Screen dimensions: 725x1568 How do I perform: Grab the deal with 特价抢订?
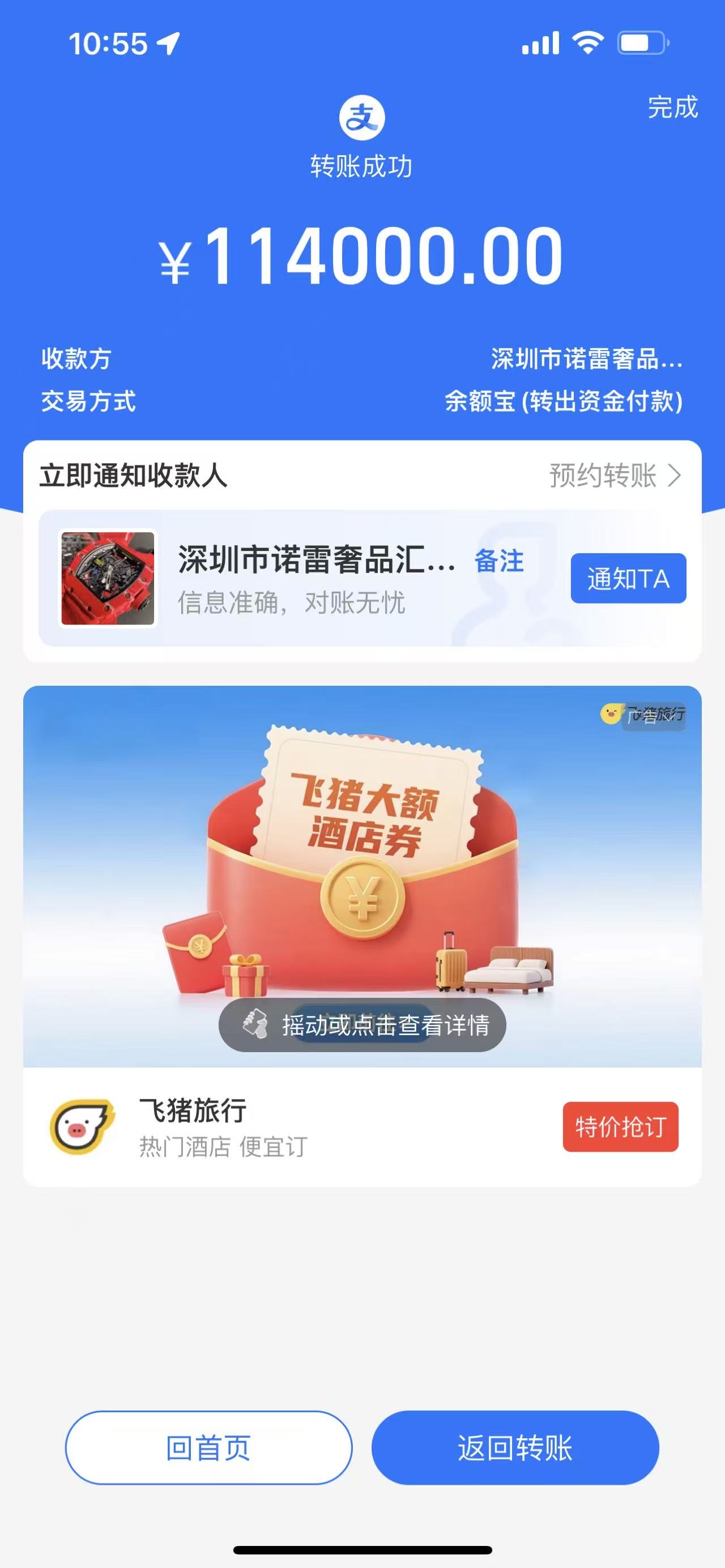click(x=620, y=1127)
